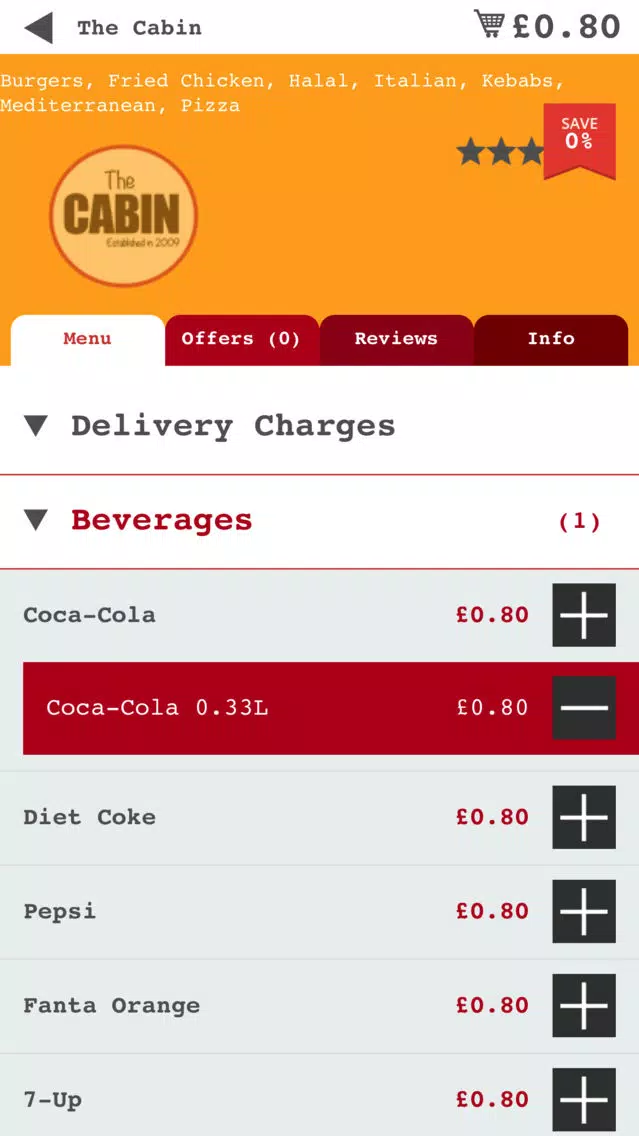This screenshot has width=639, height=1136.
Task: Switch to the Reviews tab
Action: pyautogui.click(x=396, y=340)
